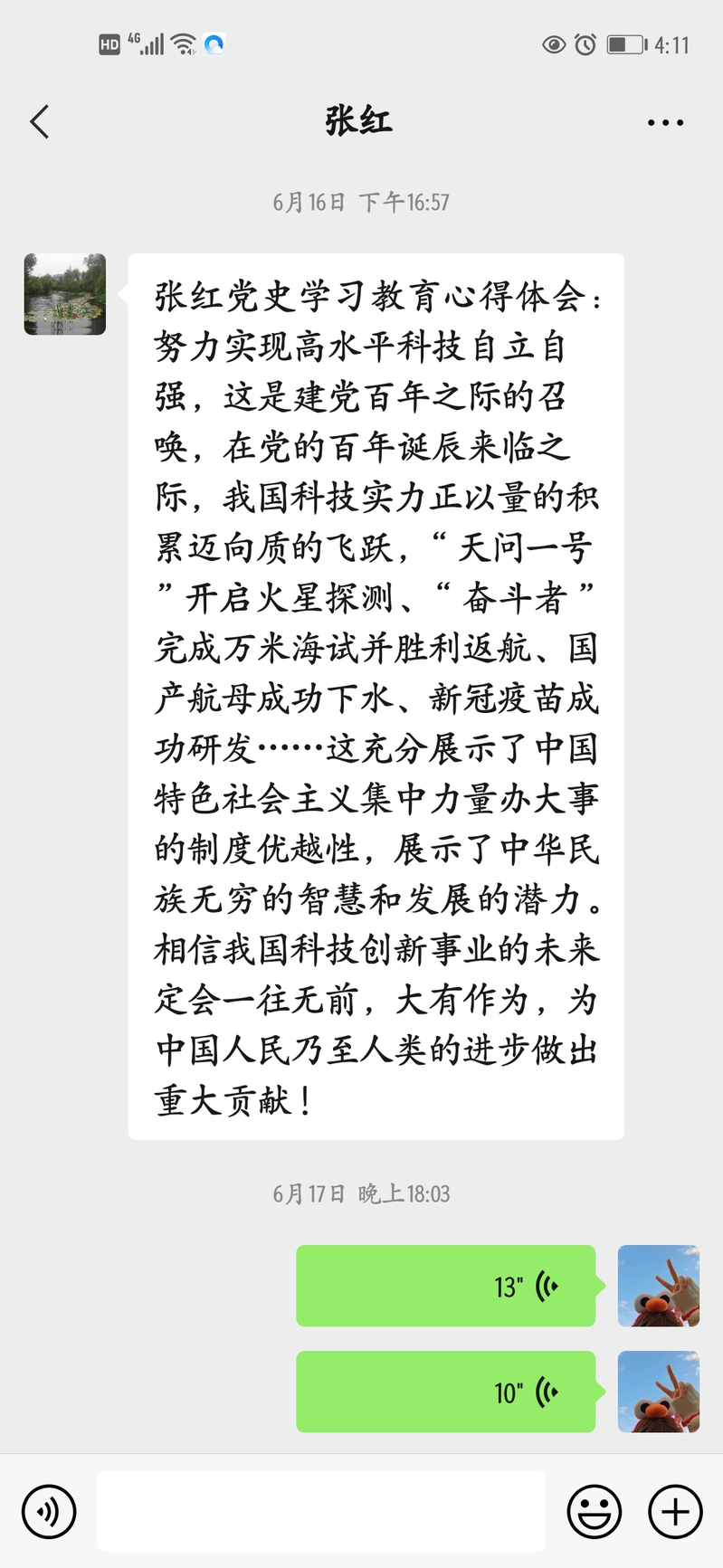Open the three-dot chat info menu

665,122
